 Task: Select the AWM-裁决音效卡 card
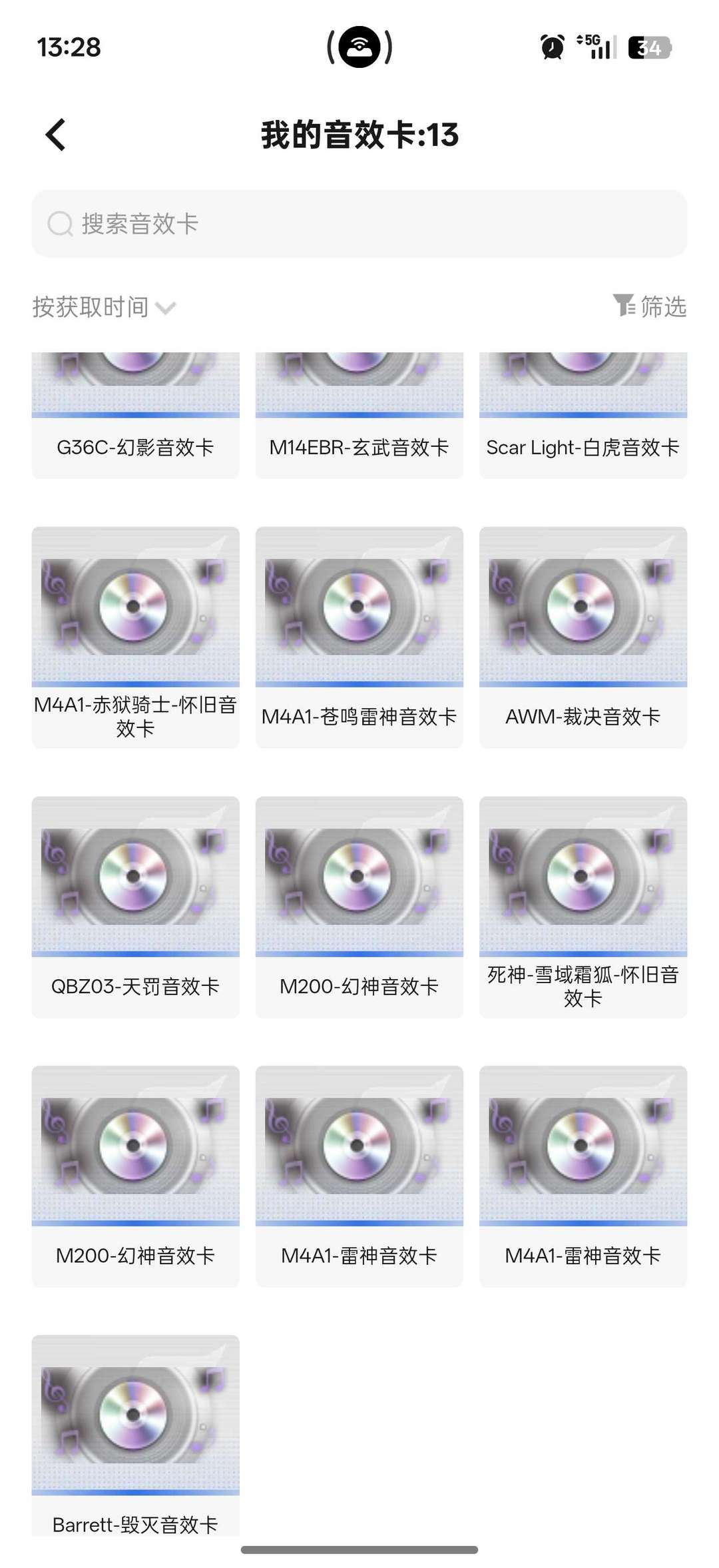pos(583,637)
